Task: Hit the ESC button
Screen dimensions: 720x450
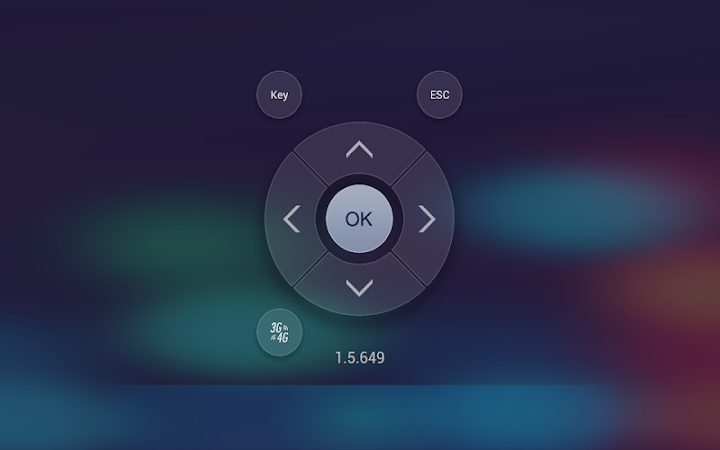Action: 439,95
